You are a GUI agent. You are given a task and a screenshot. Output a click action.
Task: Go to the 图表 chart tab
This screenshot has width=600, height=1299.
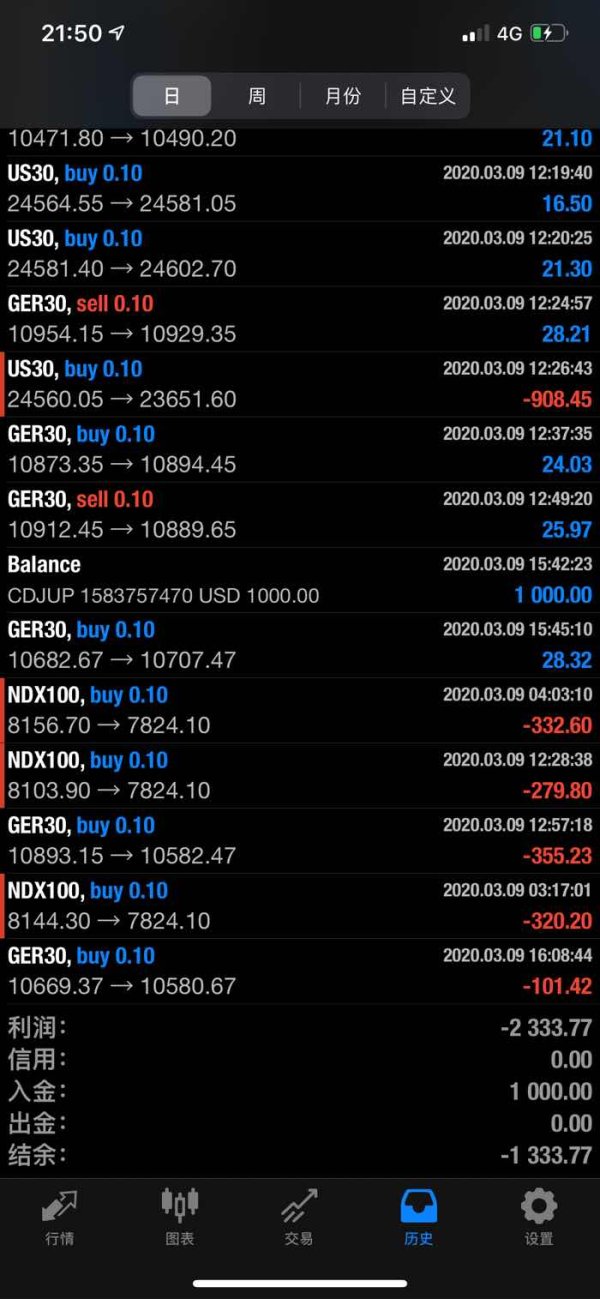point(180,1217)
